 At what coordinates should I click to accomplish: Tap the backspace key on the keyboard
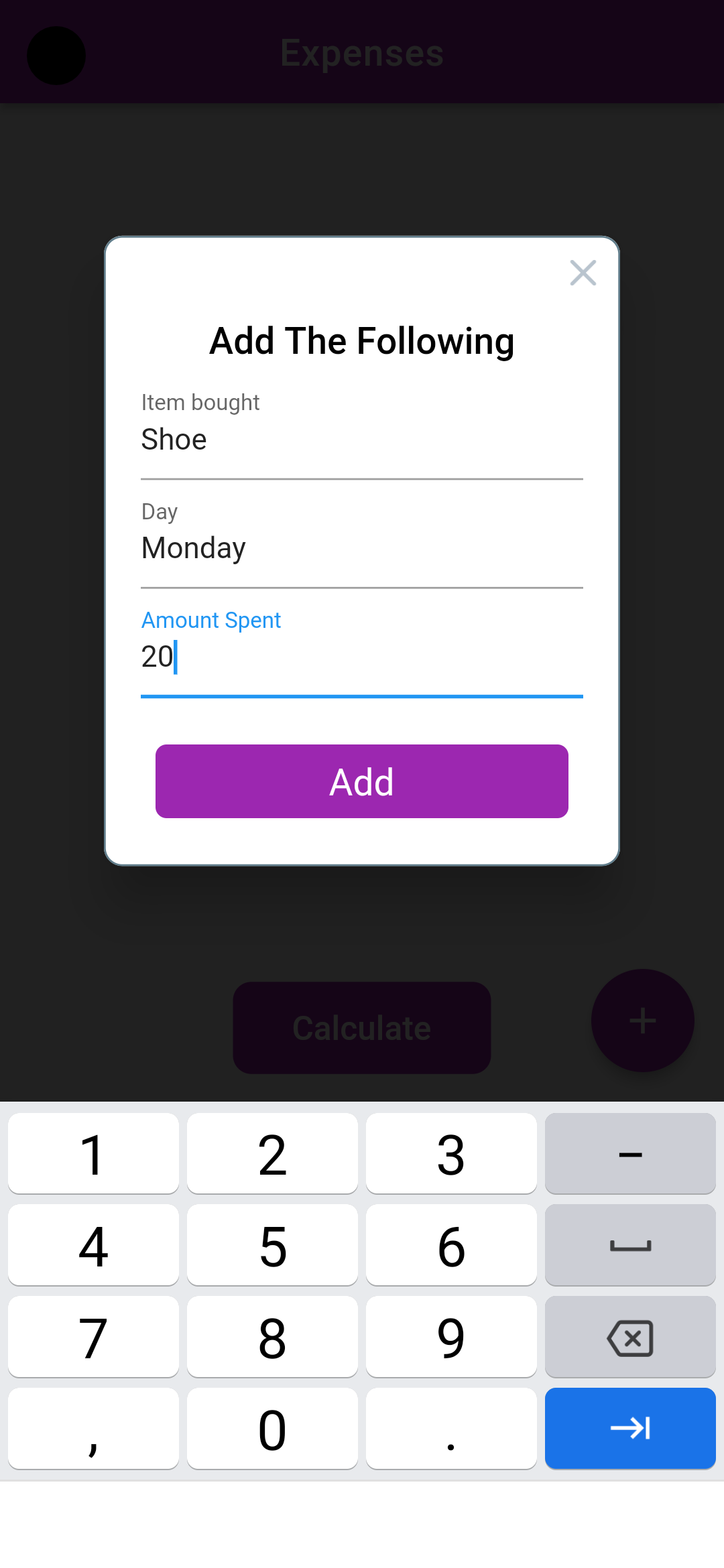point(630,1337)
